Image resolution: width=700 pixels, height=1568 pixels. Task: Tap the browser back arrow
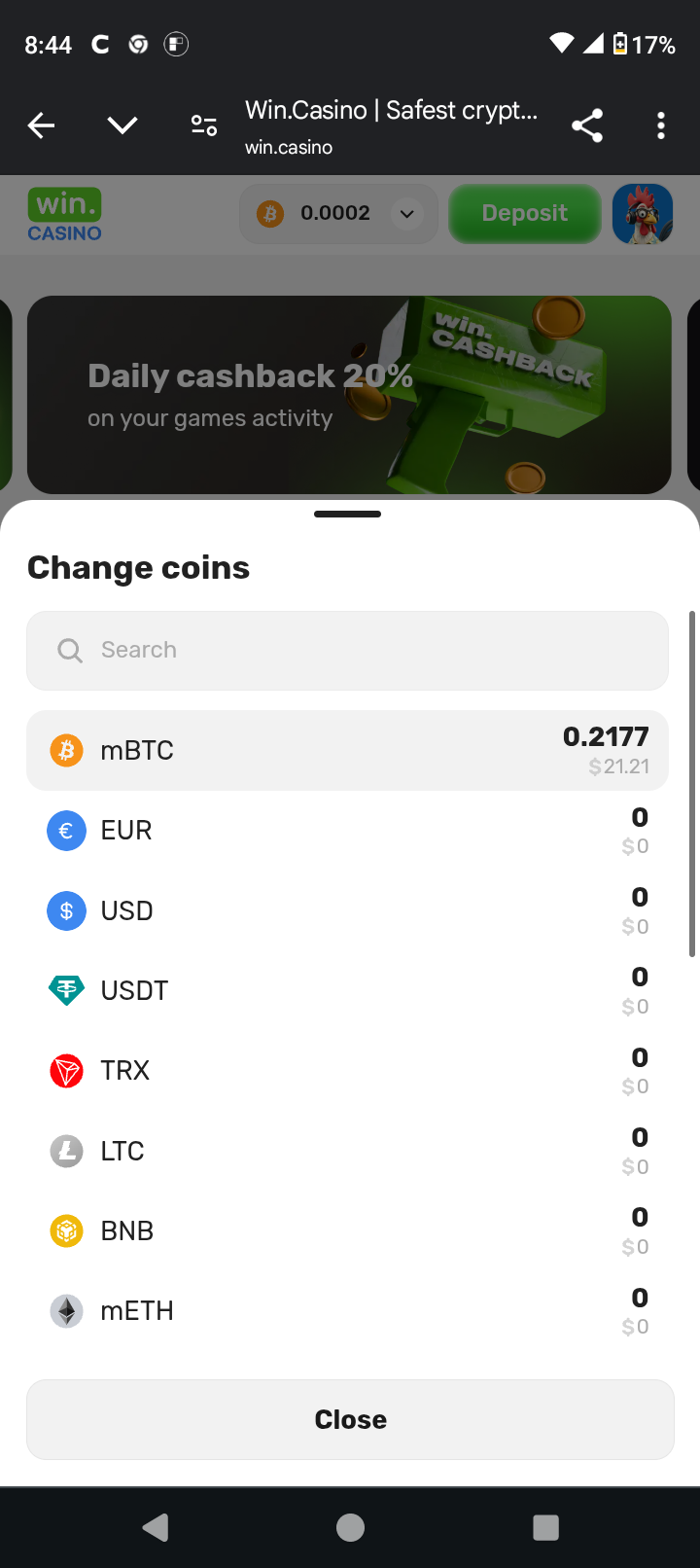(41, 125)
